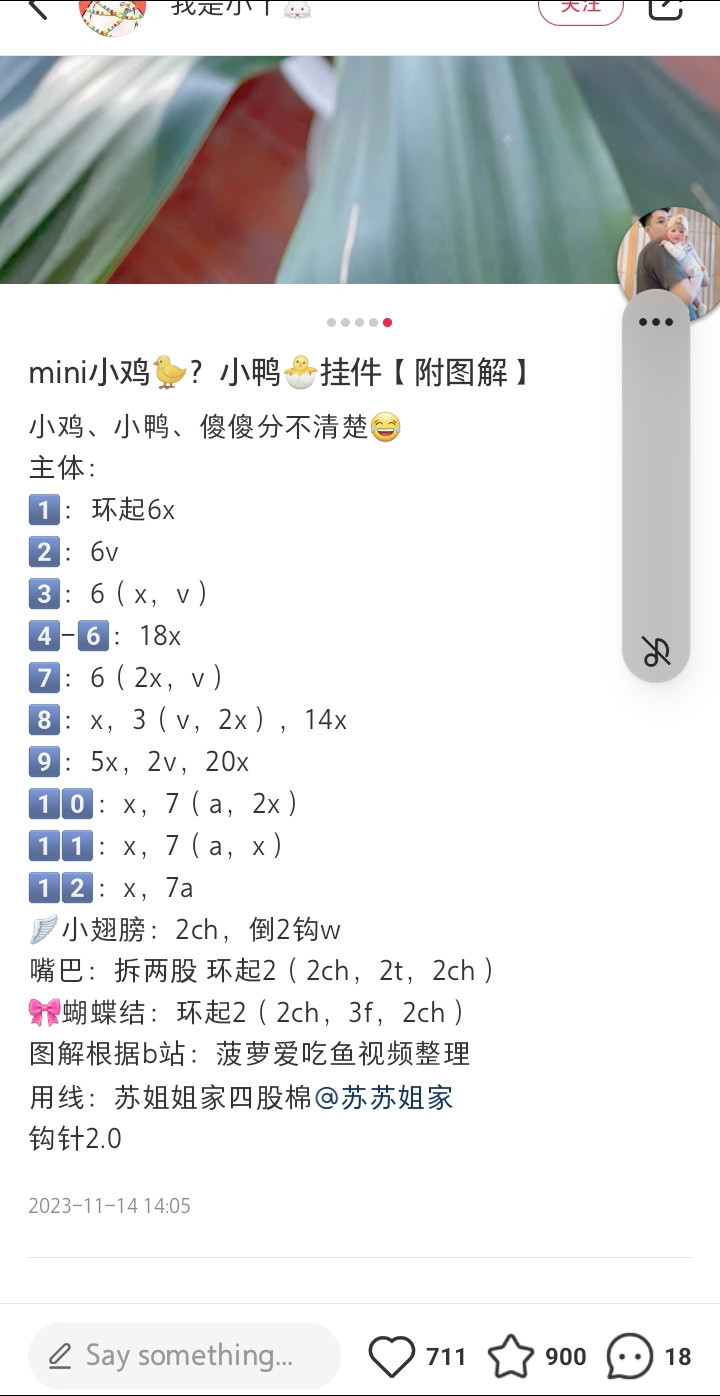Open the comments bubble icon
Image resolution: width=720 pixels, height=1396 pixels.
[630, 1357]
